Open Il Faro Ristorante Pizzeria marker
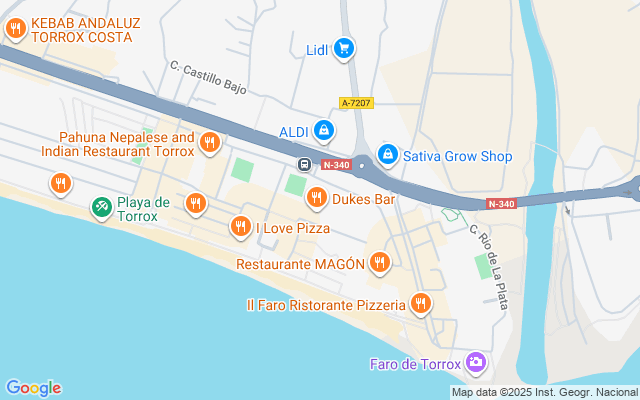 click(421, 303)
